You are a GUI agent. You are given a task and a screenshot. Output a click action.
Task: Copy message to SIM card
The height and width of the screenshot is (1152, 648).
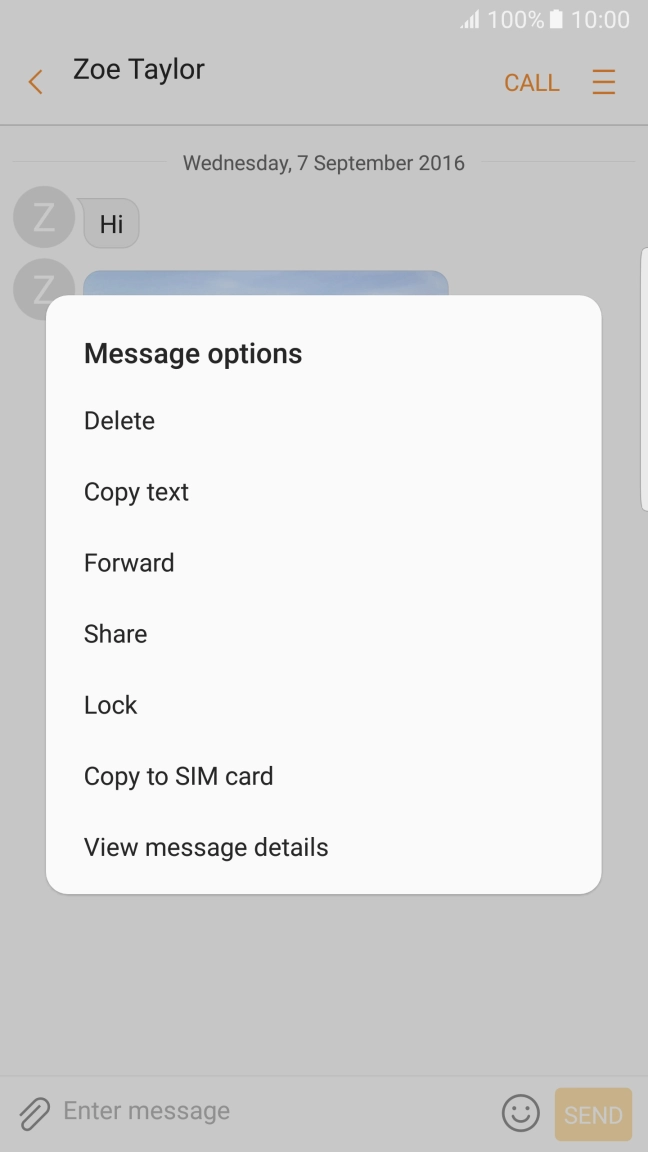(179, 776)
